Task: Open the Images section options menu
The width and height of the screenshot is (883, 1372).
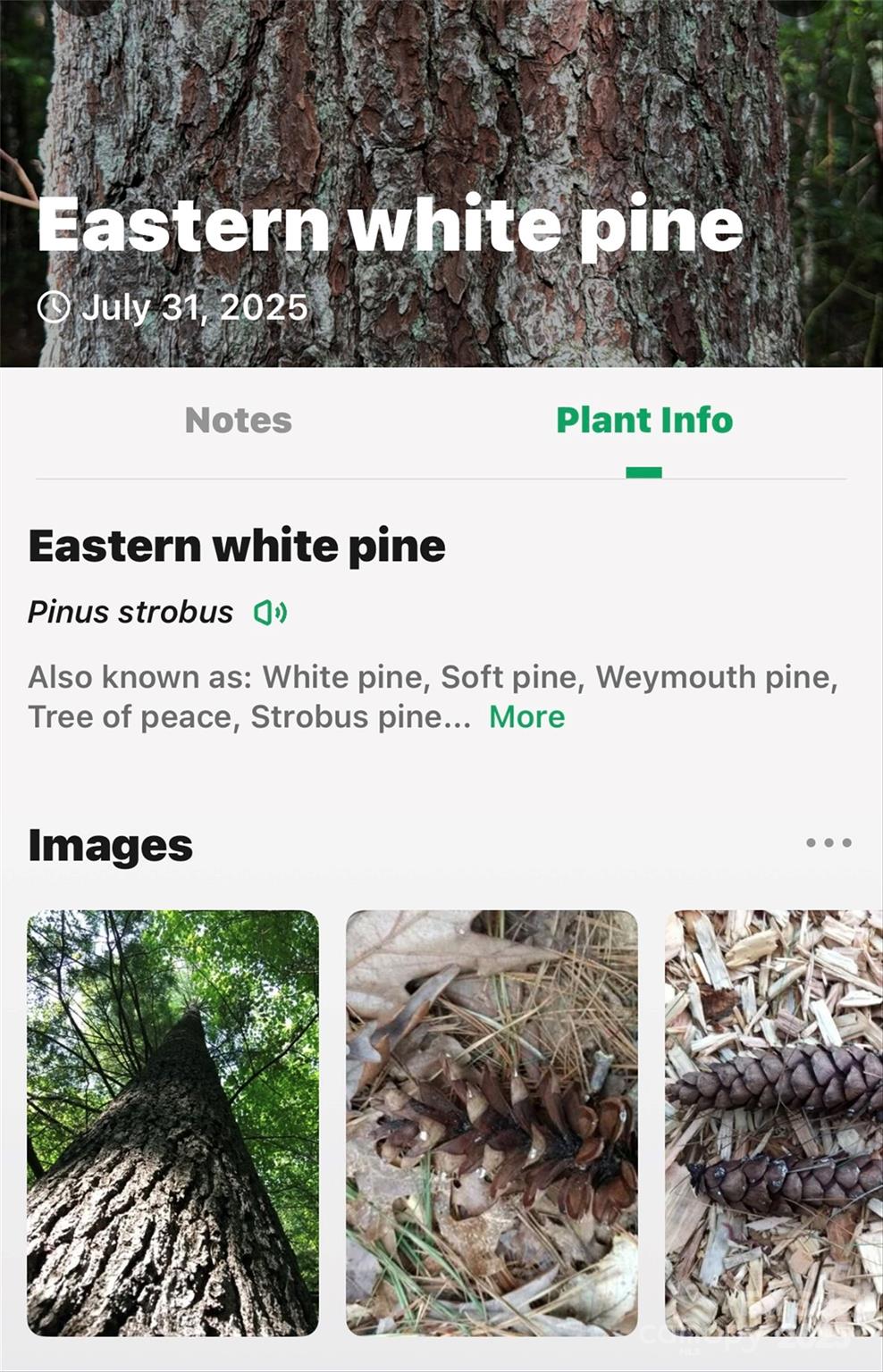Action: point(828,843)
